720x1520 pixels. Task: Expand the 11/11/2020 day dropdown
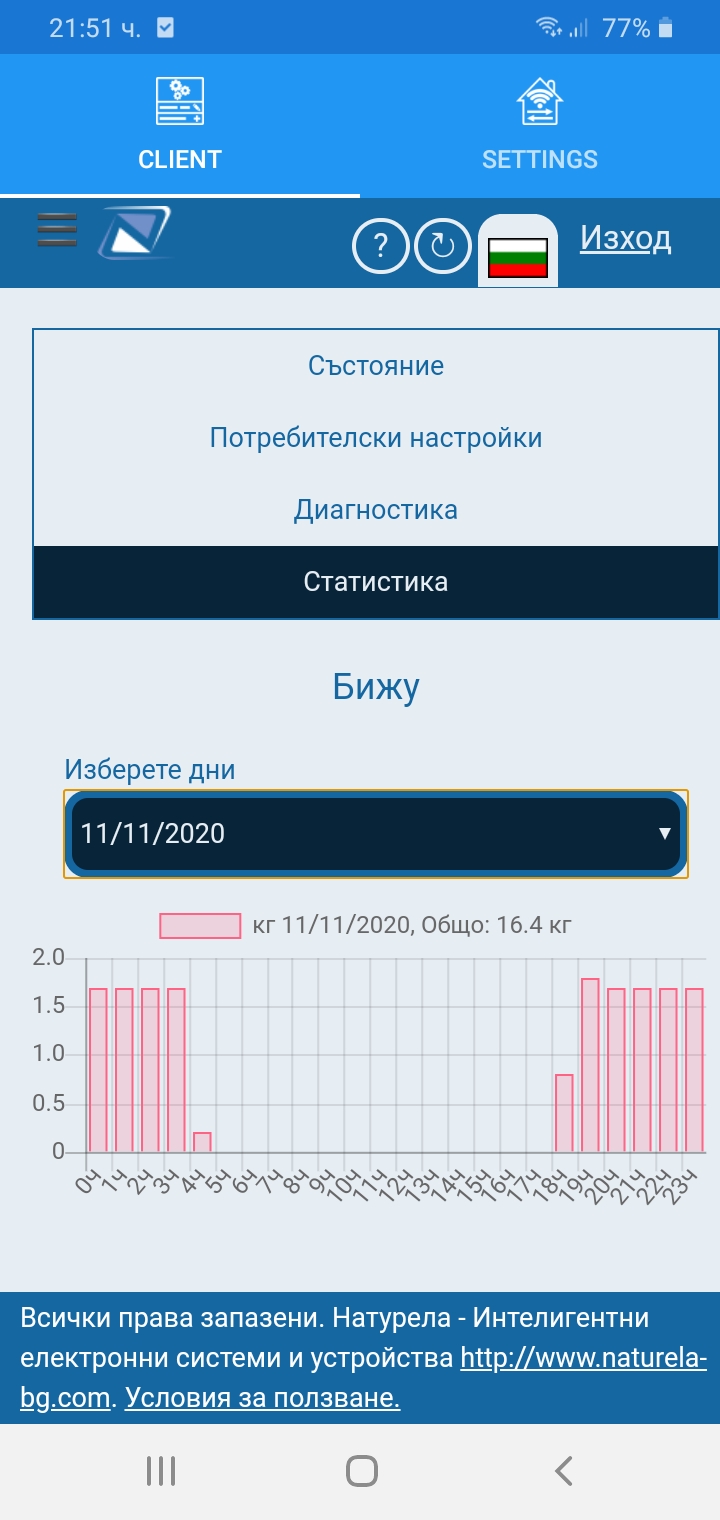click(x=376, y=834)
